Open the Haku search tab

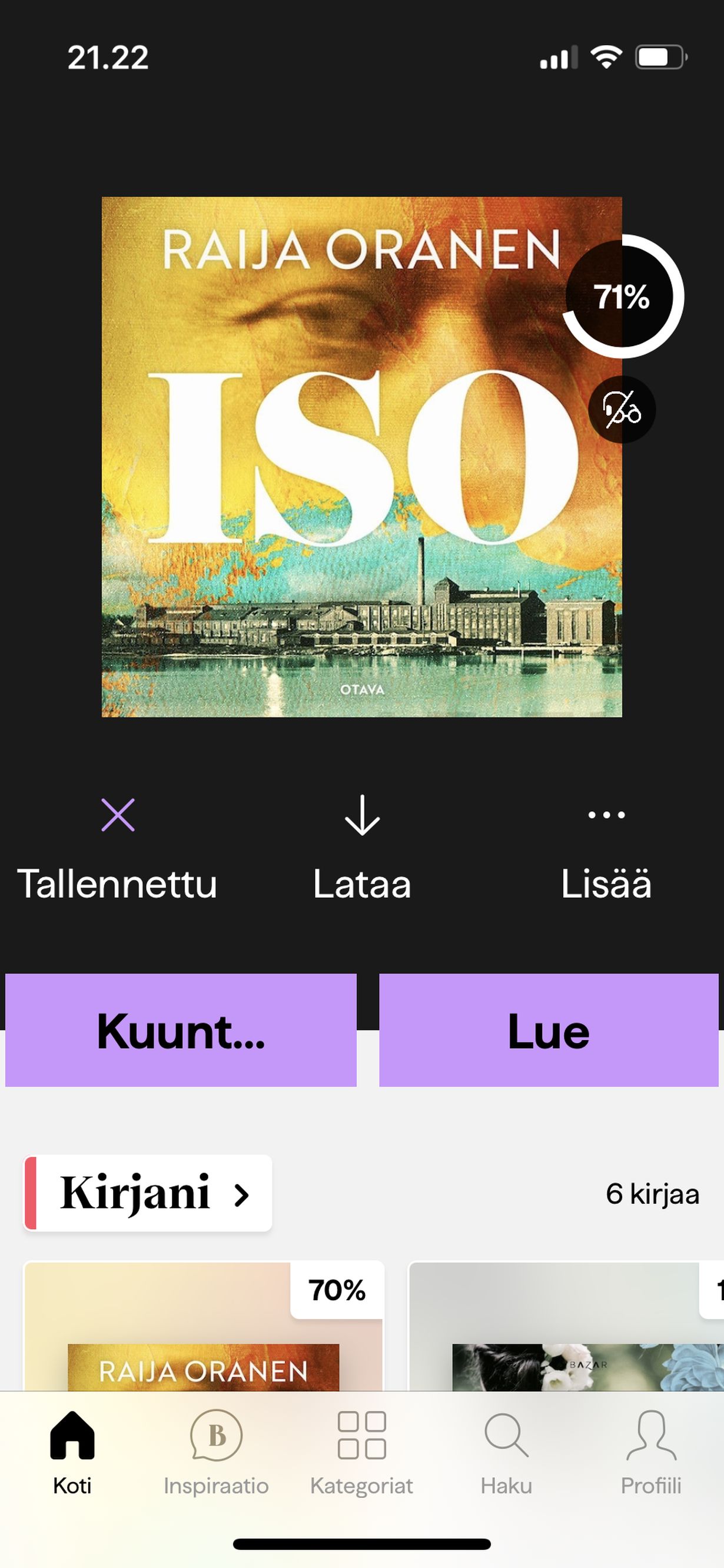pos(506,1453)
